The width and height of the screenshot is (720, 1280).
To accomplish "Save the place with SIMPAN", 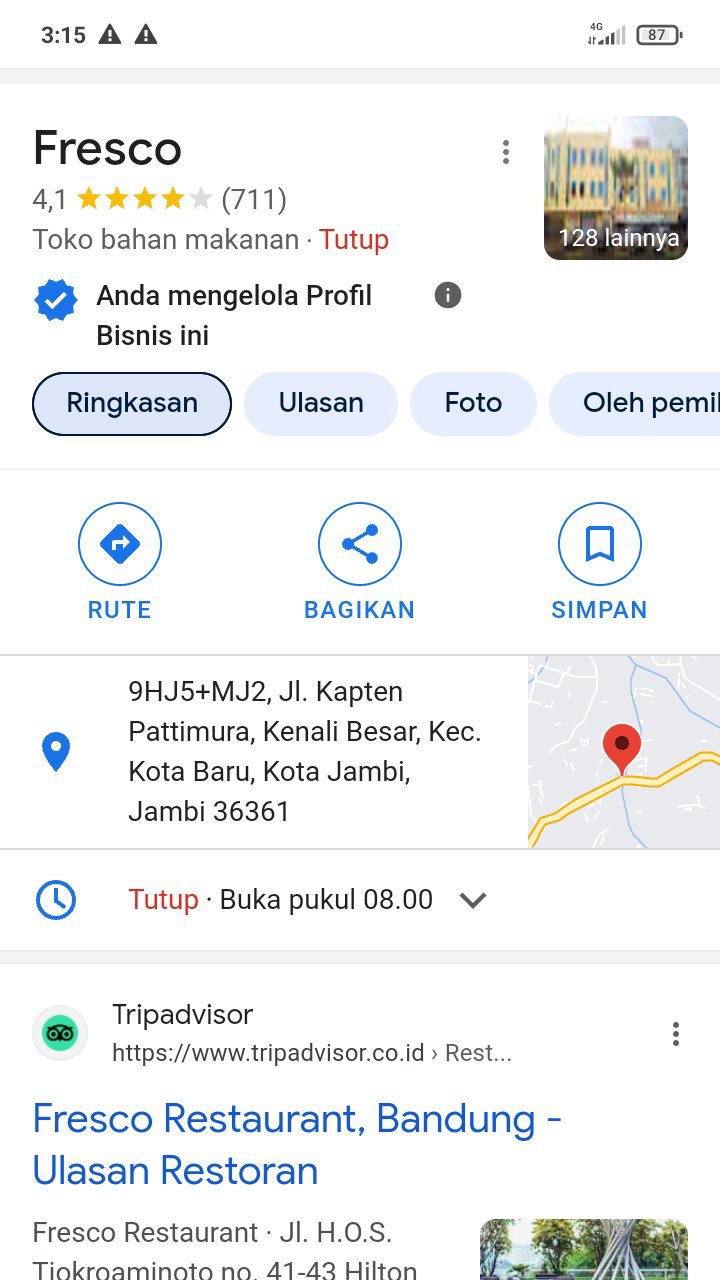I will point(599,562).
